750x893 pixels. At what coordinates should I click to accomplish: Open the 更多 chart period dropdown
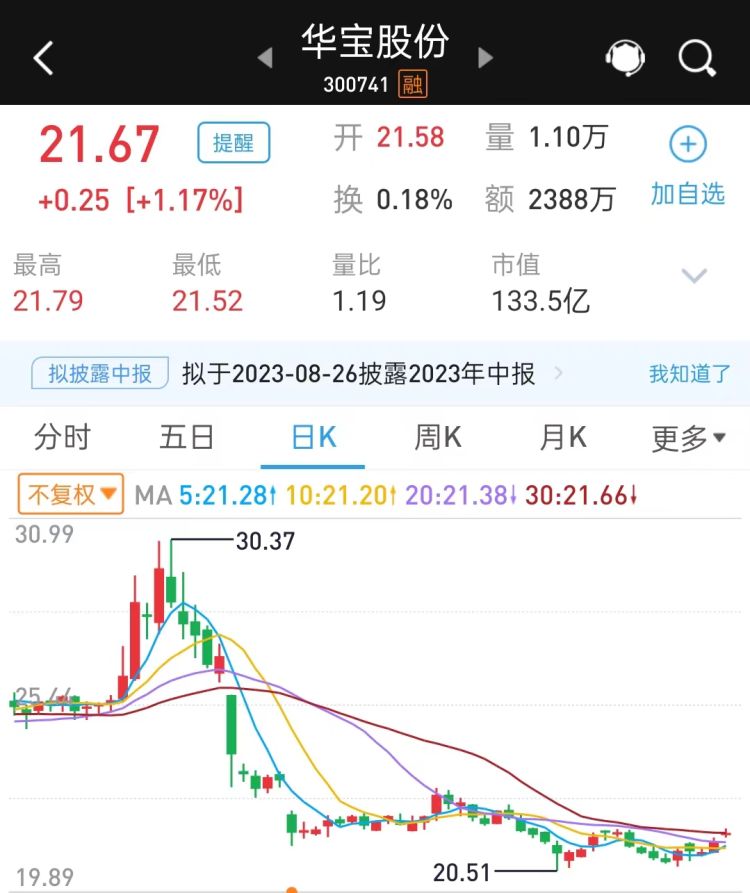point(689,437)
